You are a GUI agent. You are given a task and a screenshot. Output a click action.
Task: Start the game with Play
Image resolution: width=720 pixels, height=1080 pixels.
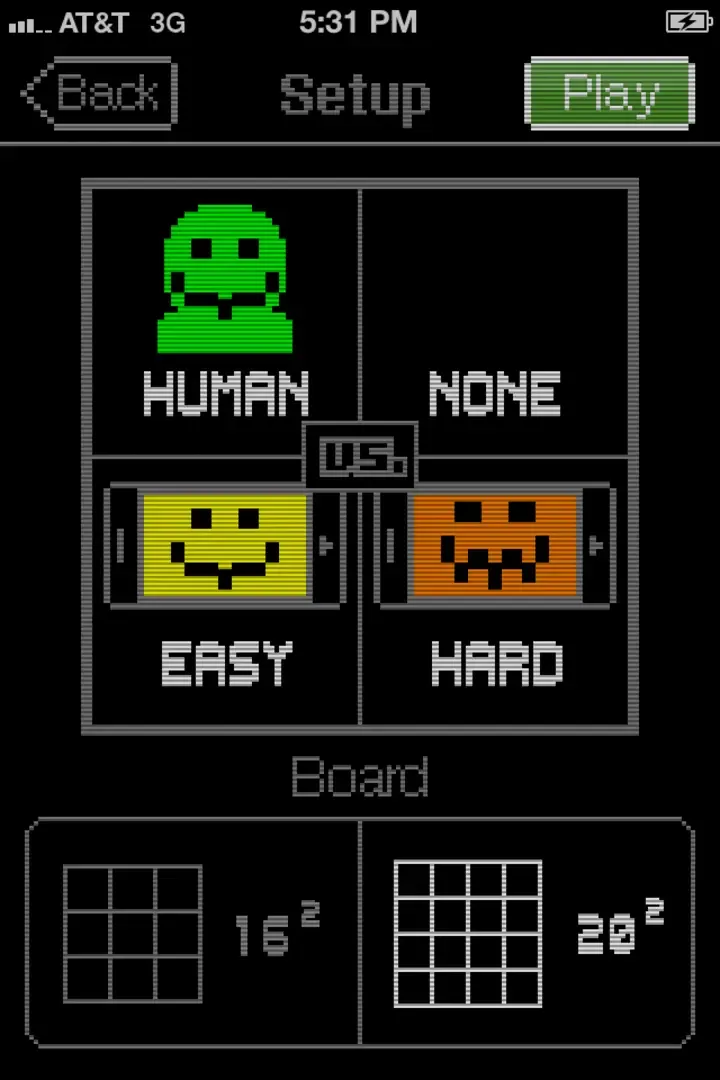point(609,94)
